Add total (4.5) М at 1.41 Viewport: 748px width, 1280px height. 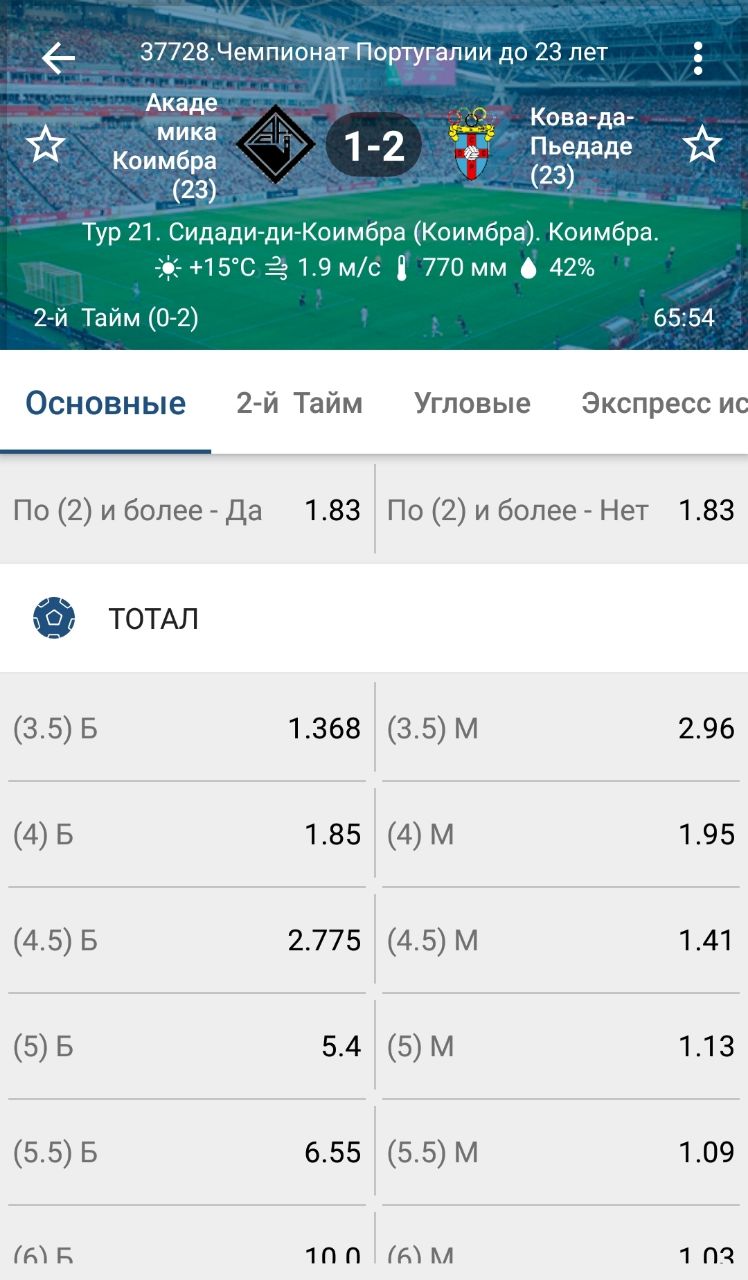(x=561, y=940)
